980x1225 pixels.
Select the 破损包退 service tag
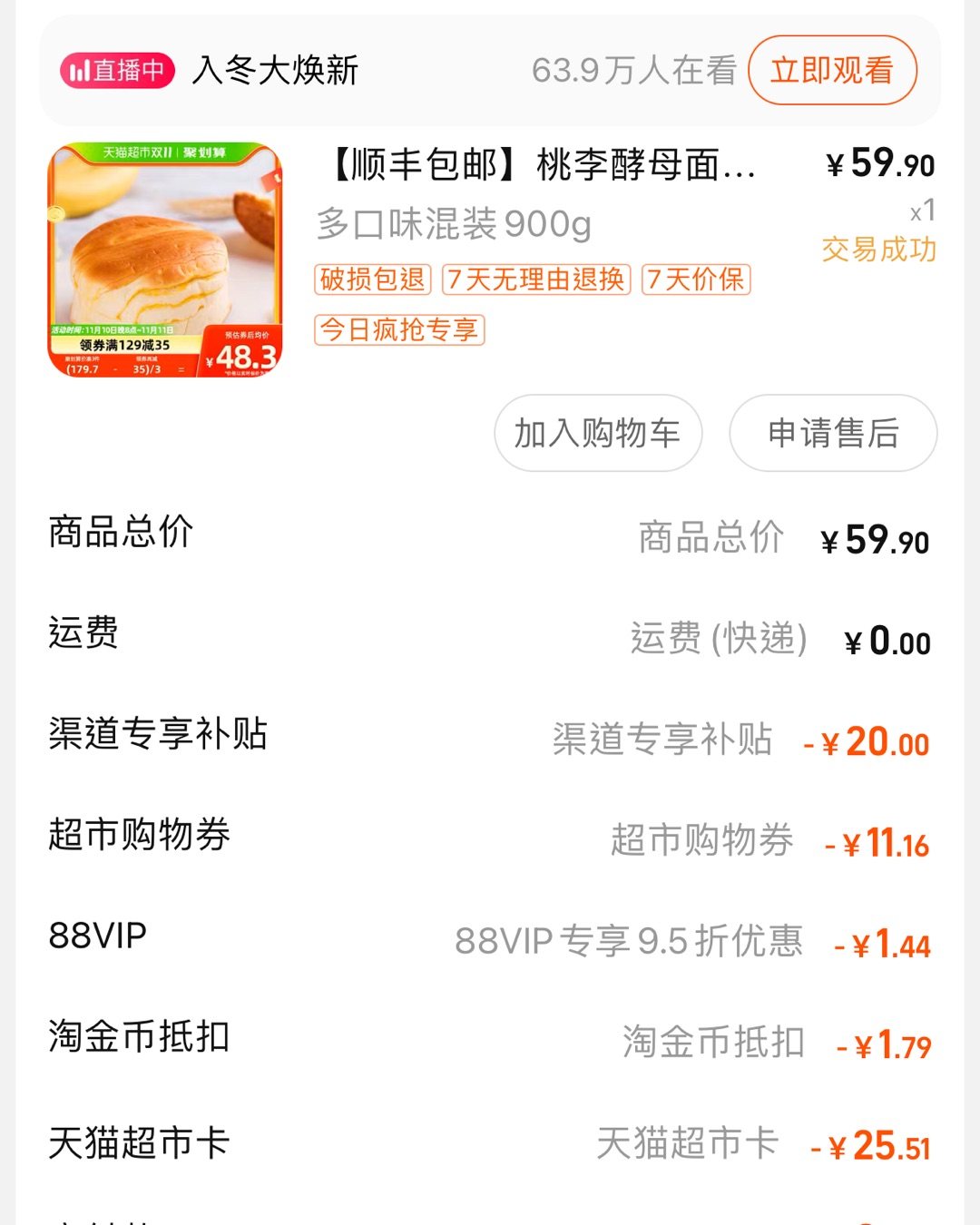click(x=372, y=281)
